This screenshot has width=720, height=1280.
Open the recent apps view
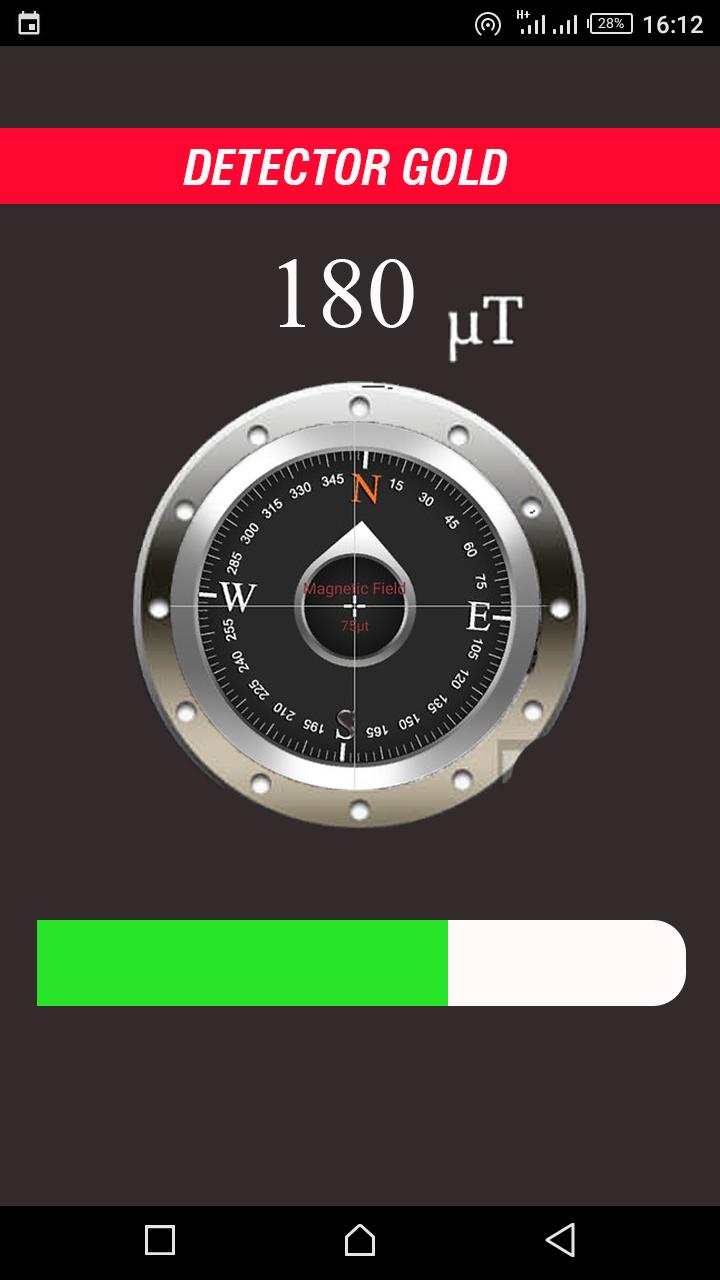[160, 1240]
